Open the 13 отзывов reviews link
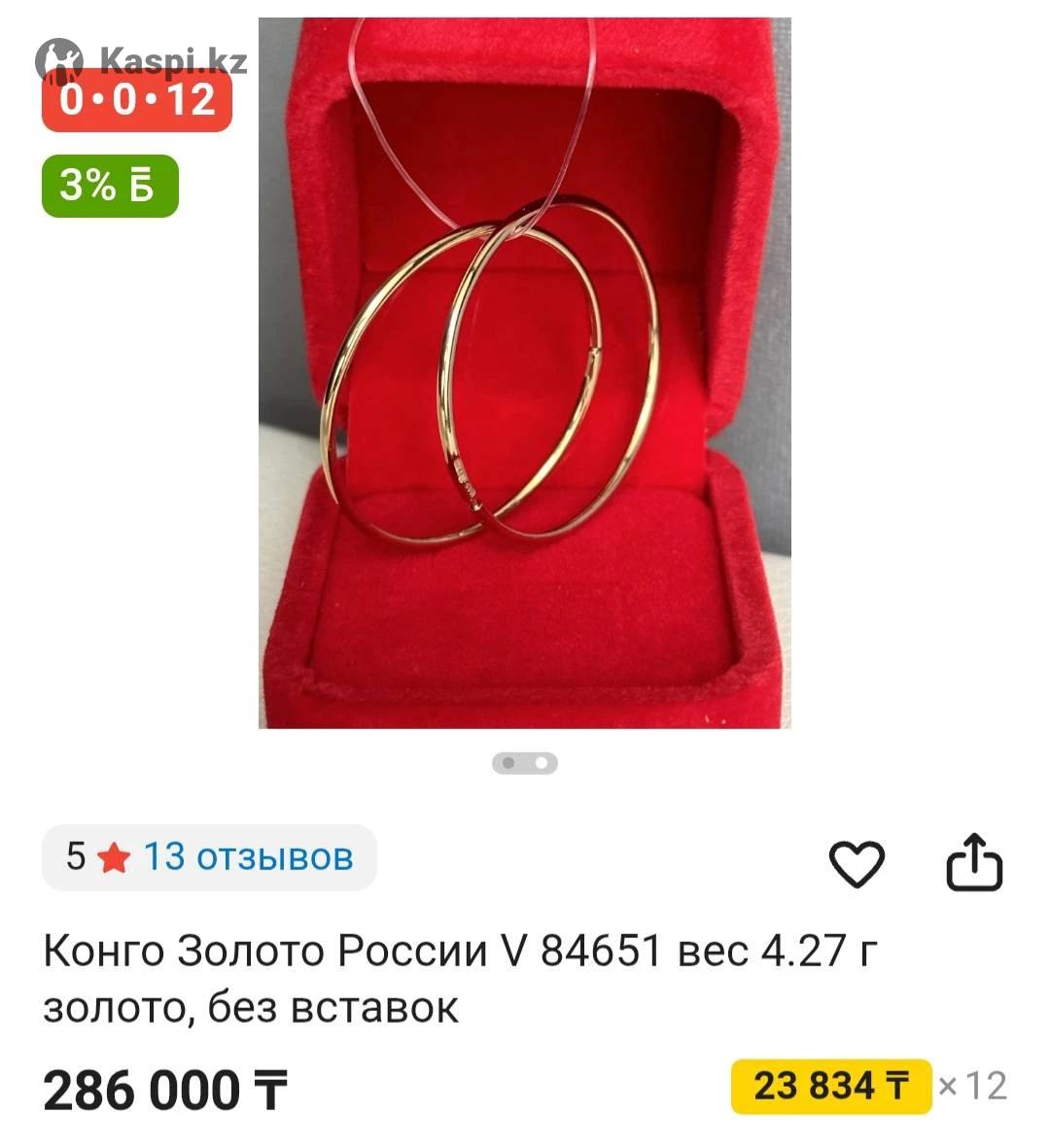 (247, 857)
